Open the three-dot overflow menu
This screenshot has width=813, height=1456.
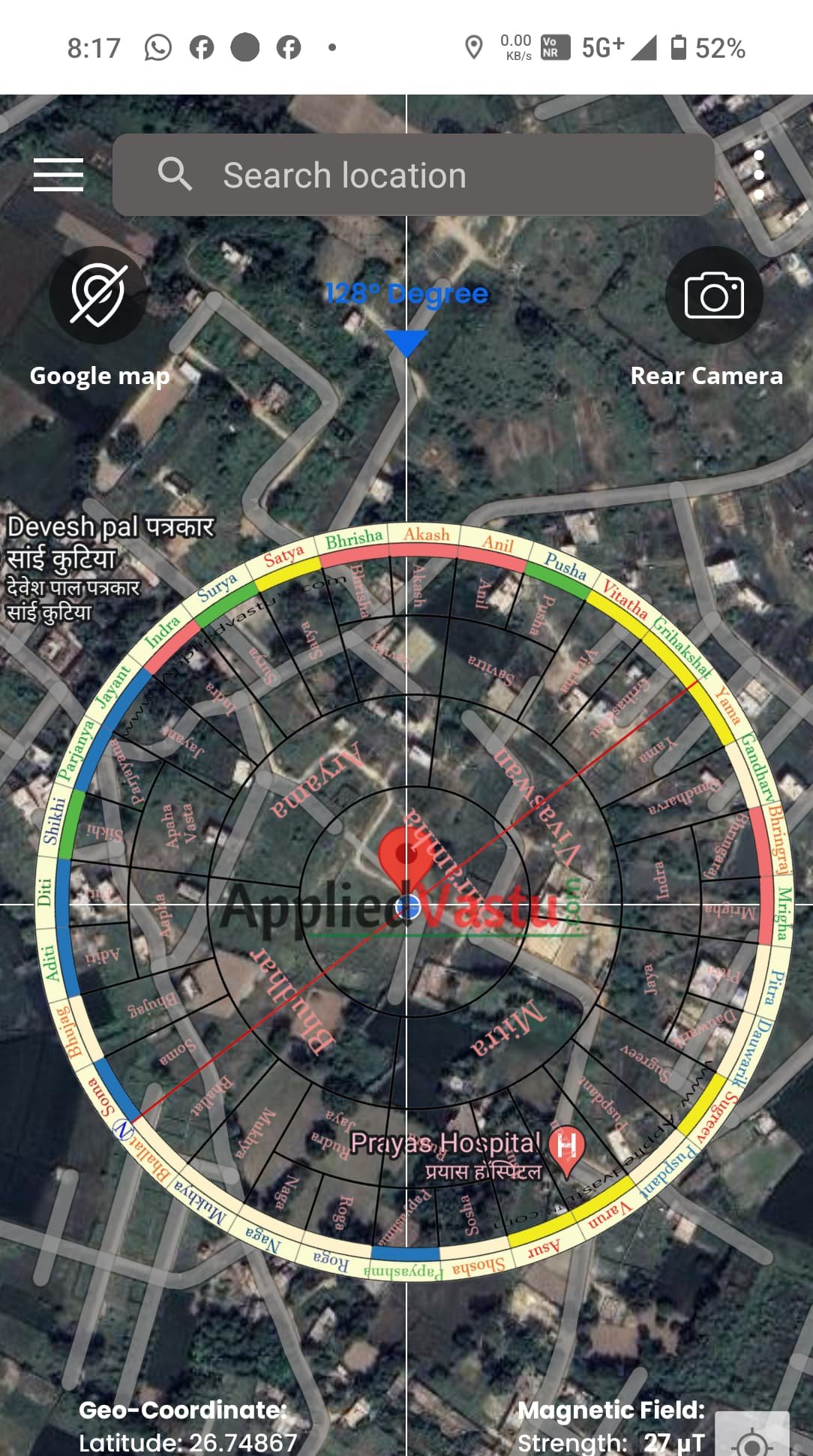point(759,175)
